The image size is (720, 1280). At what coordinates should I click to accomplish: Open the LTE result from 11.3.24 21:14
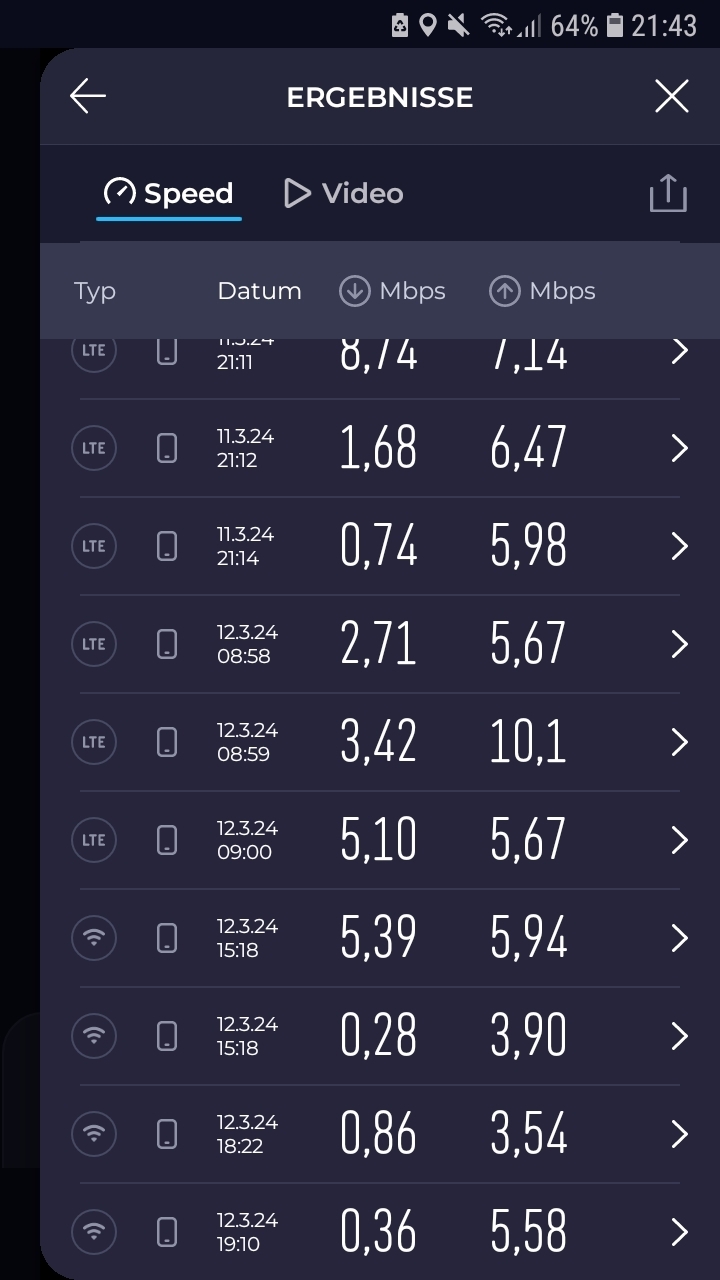coord(380,546)
